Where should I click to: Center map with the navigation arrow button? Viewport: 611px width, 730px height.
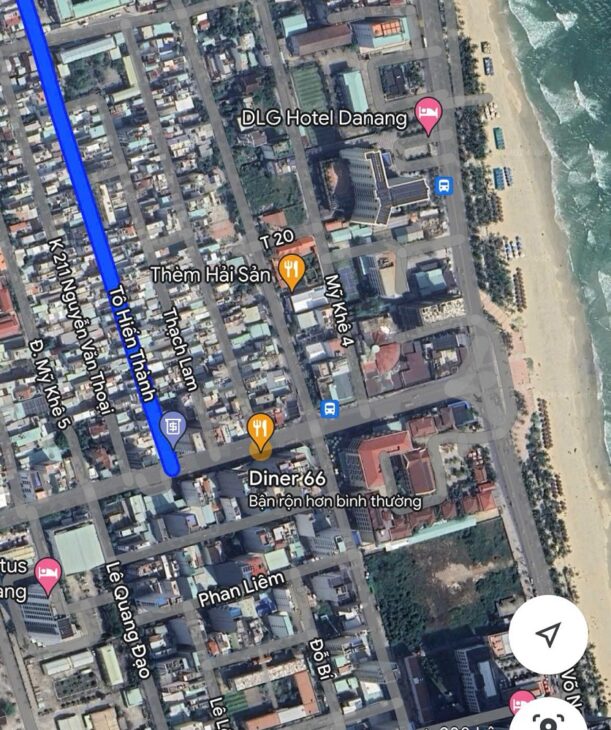pyautogui.click(x=547, y=635)
